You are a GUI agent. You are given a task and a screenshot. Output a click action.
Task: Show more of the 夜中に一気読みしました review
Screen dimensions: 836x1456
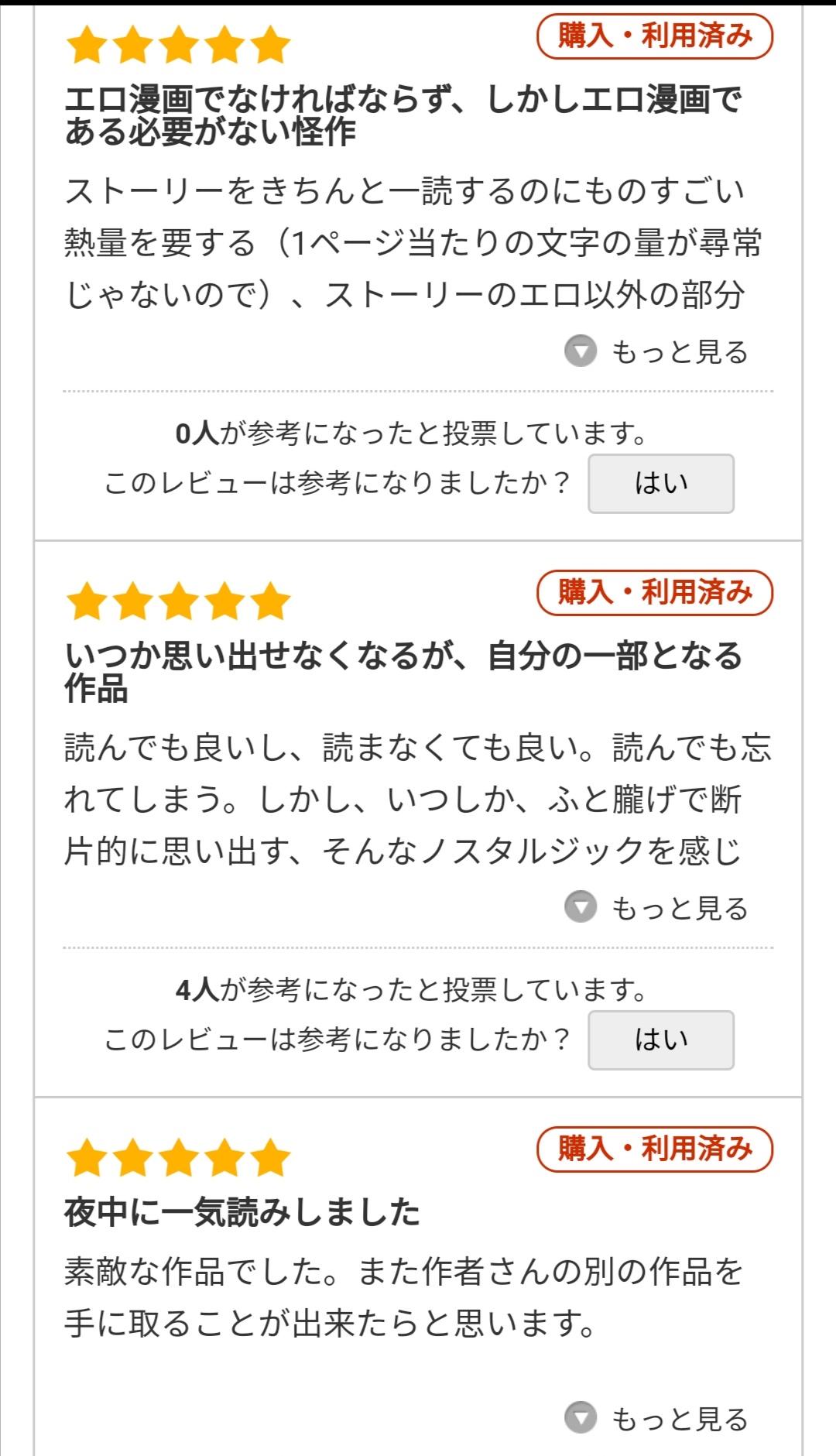click(657, 1419)
